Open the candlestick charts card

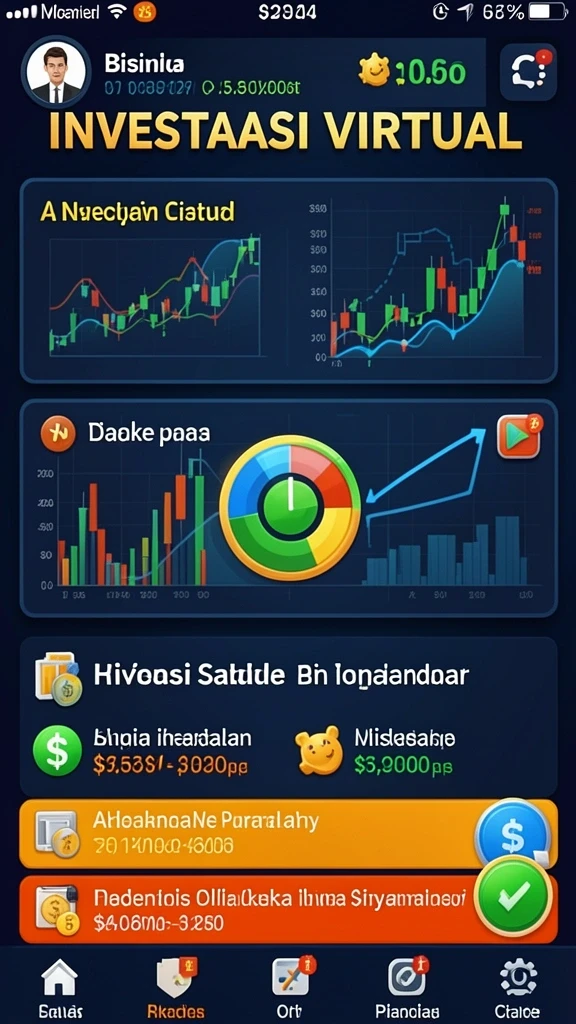point(288,280)
